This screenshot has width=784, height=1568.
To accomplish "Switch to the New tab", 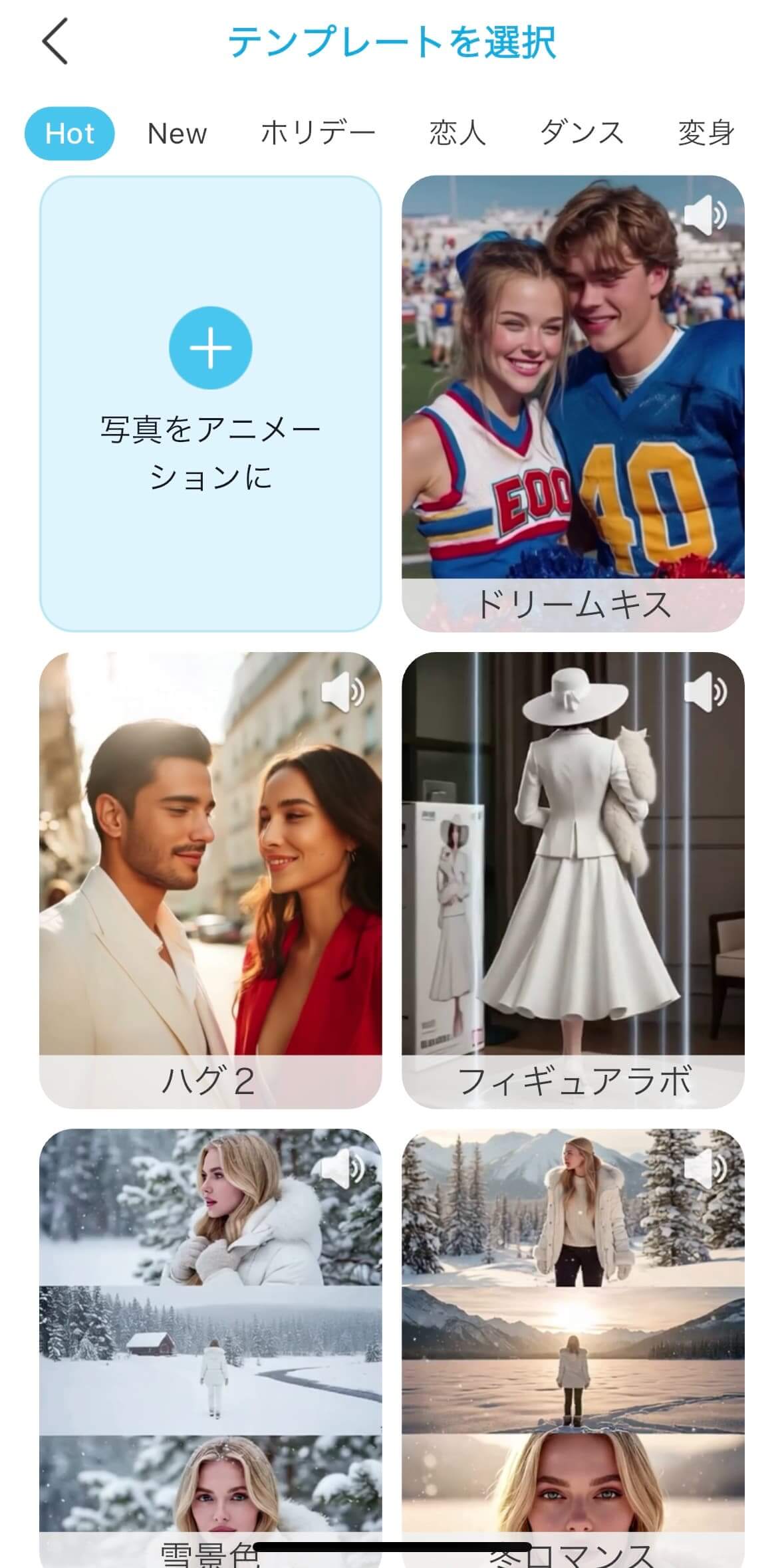I will point(176,134).
